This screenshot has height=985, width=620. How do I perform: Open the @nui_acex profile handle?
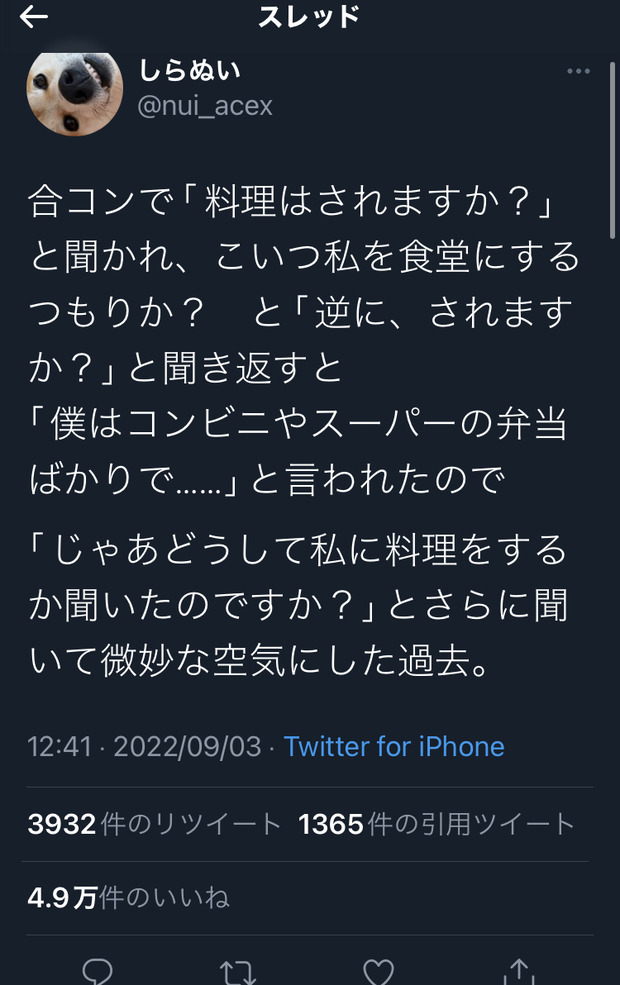(x=204, y=105)
